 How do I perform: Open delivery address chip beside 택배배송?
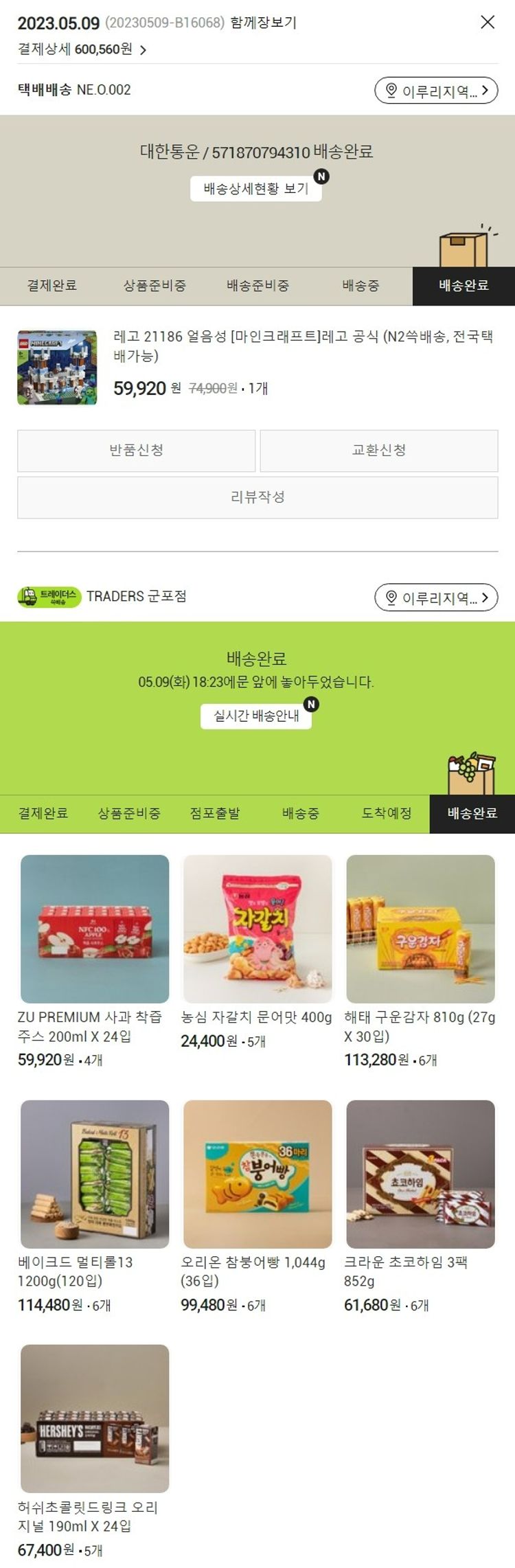(x=435, y=91)
